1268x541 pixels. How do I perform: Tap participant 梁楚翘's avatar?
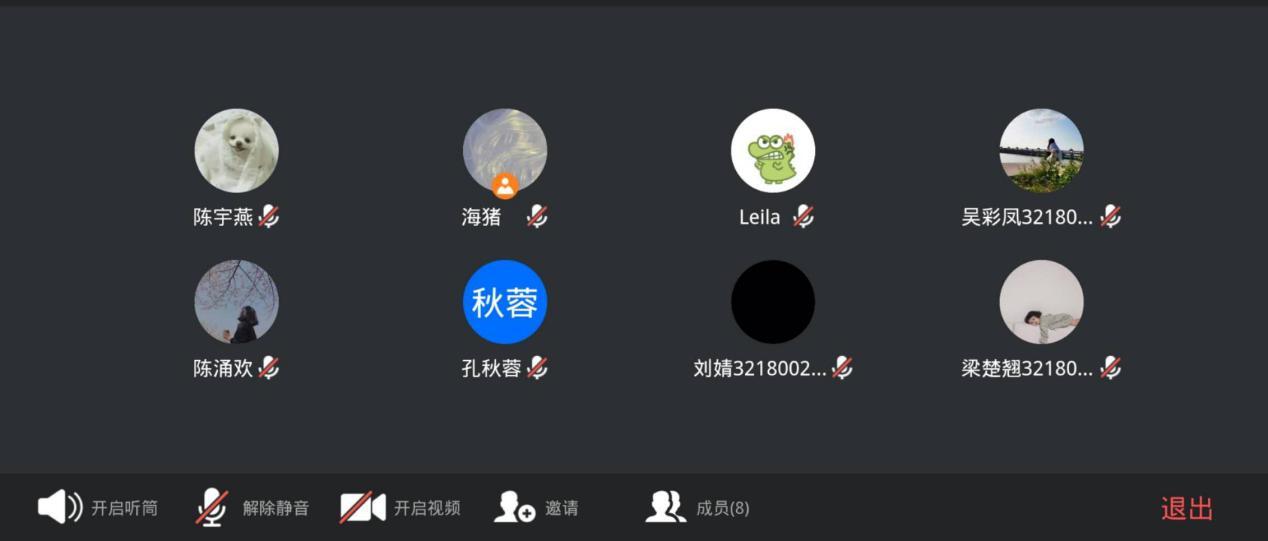pos(1041,302)
